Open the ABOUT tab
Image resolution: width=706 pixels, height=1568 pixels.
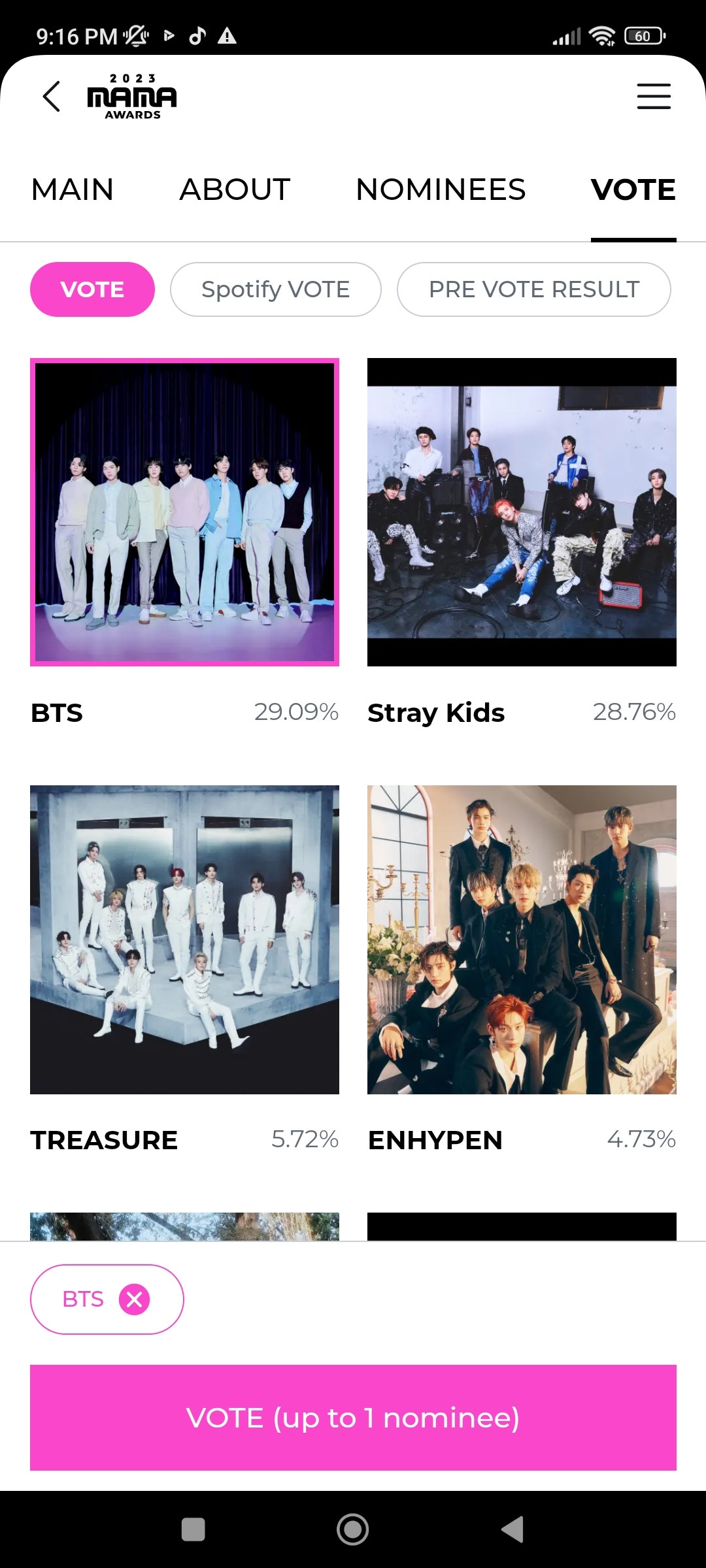coord(234,189)
